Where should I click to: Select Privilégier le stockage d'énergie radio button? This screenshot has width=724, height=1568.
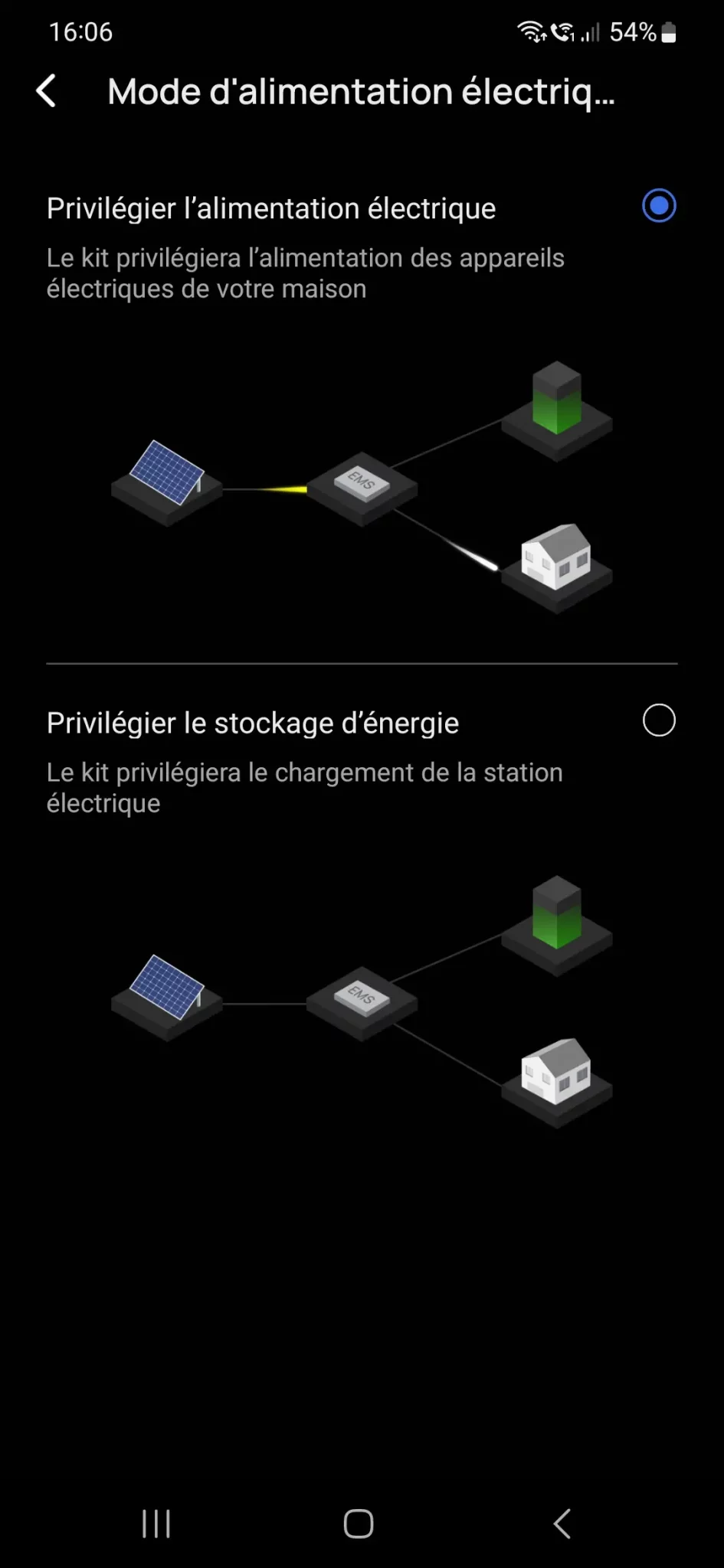[659, 720]
